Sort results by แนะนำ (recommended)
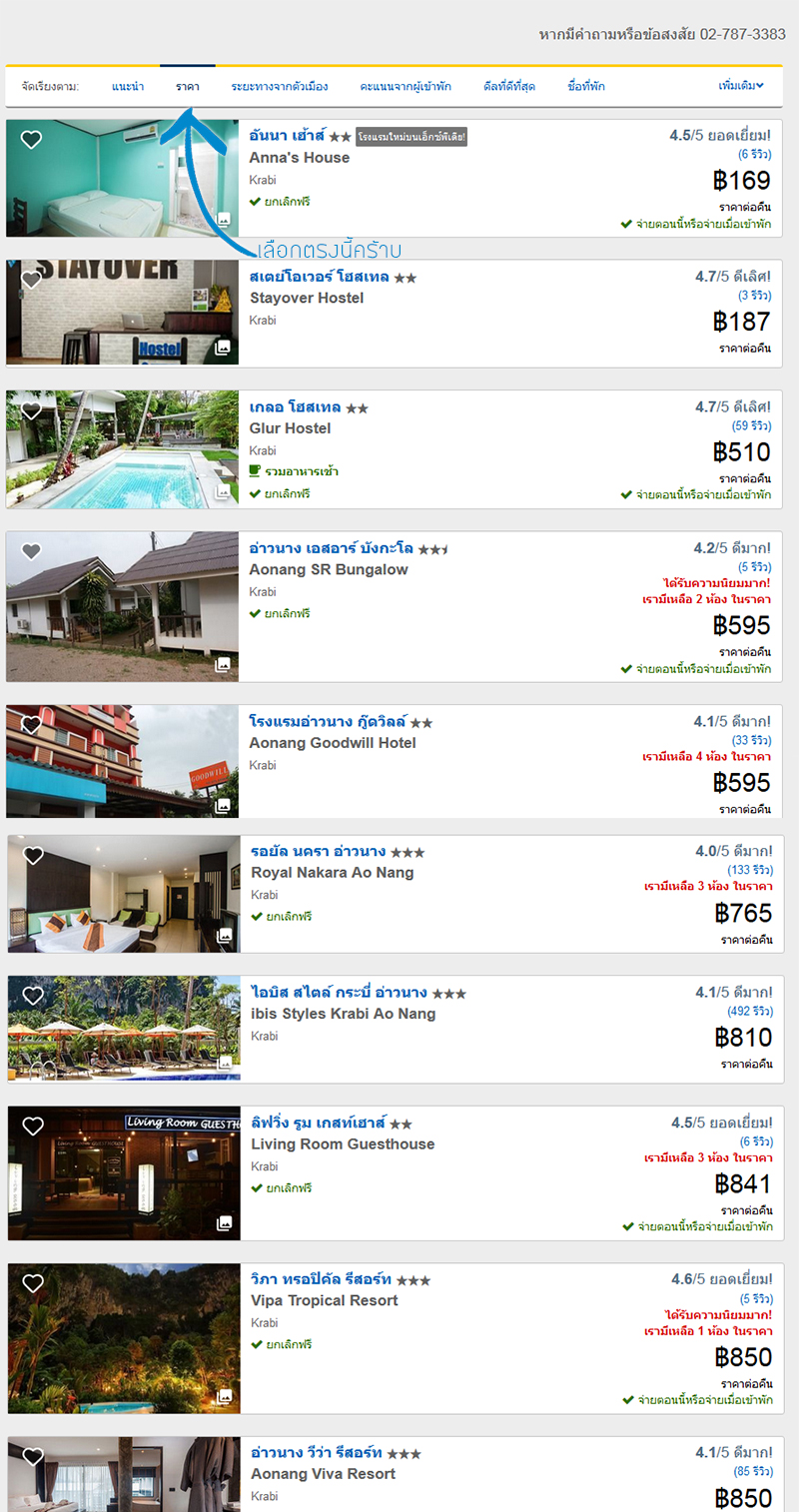This screenshot has height=1512, width=799. (128, 87)
